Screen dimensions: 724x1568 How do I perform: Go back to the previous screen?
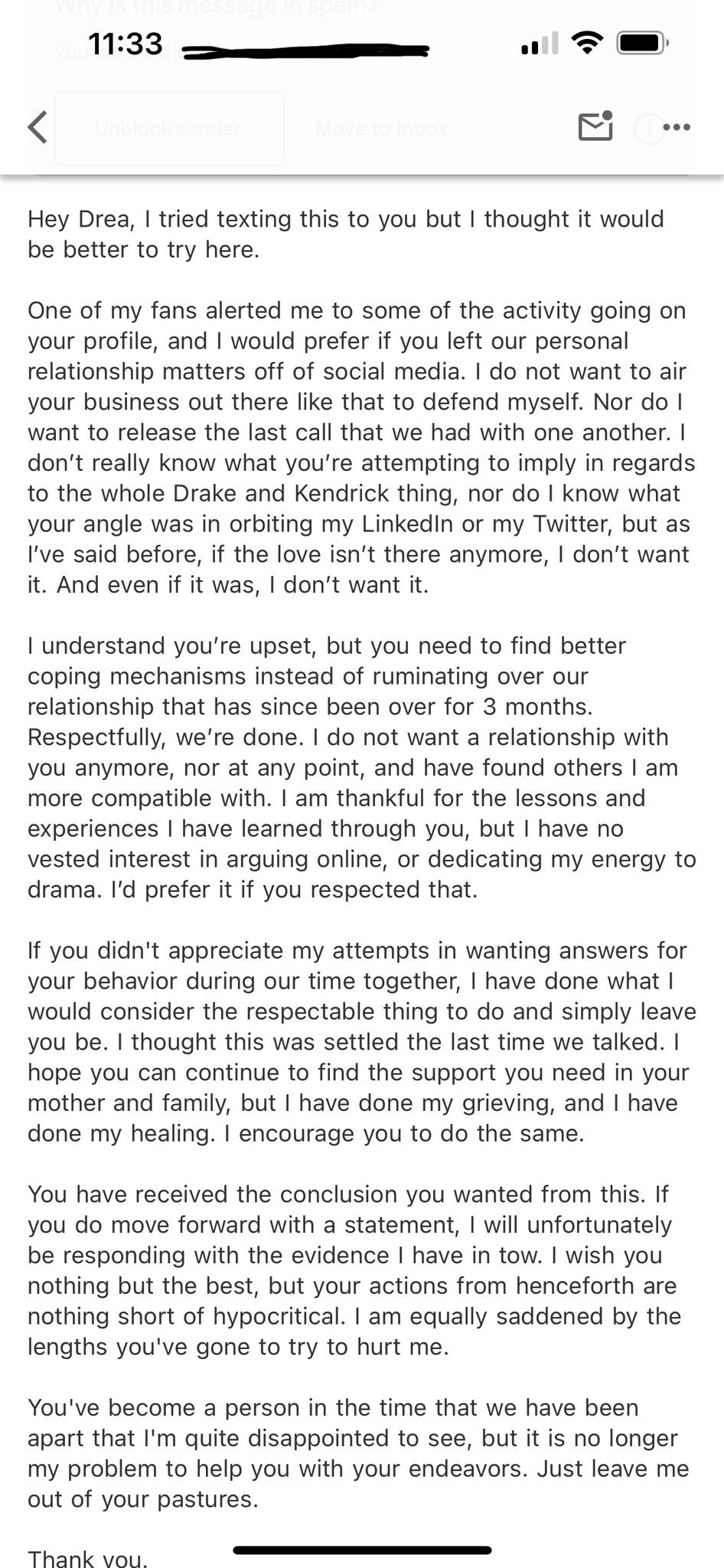pos(38,127)
